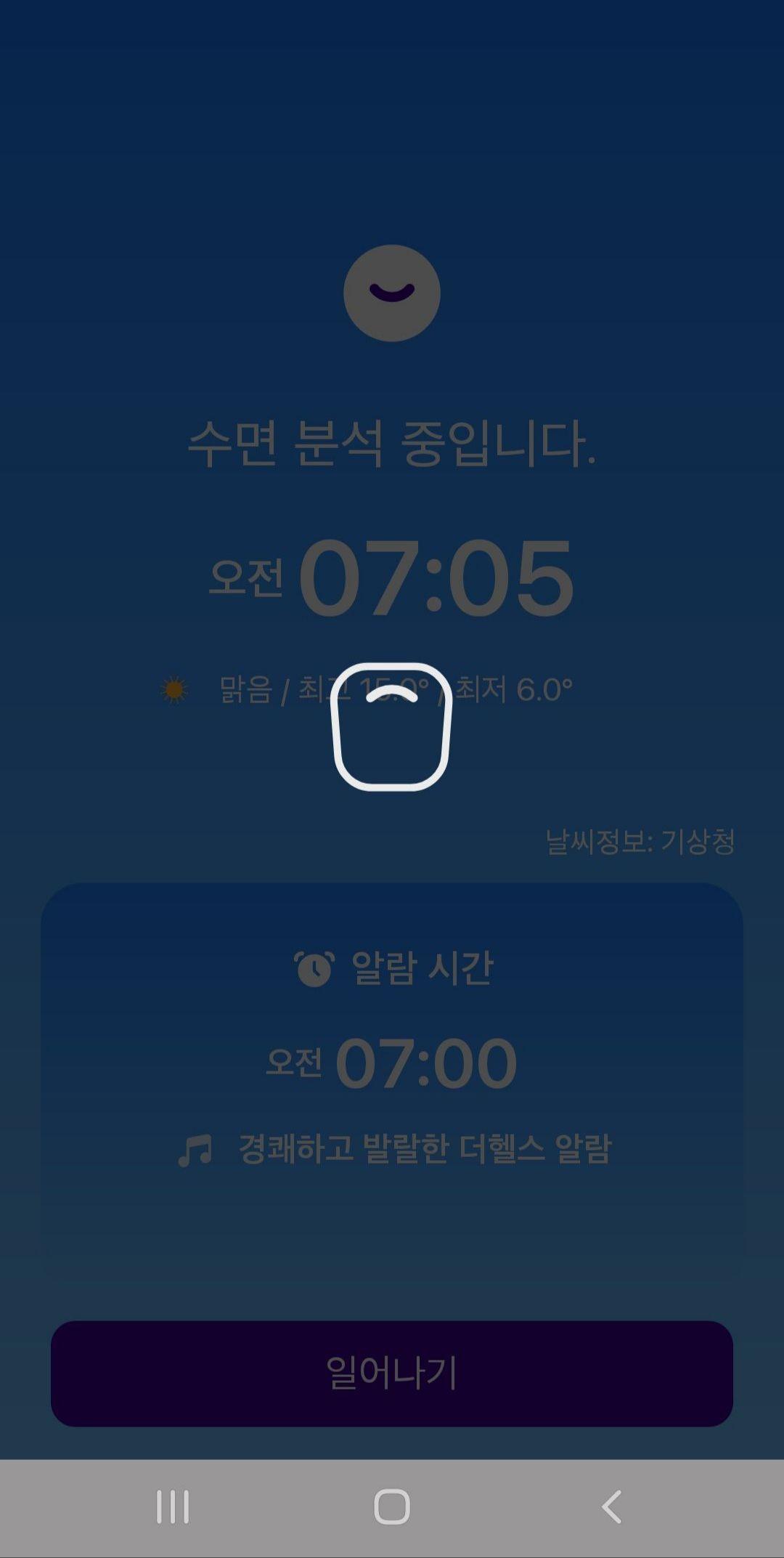The image size is (784, 1558).
Task: Tap the 일어나기 wake up button
Action: [392, 1373]
